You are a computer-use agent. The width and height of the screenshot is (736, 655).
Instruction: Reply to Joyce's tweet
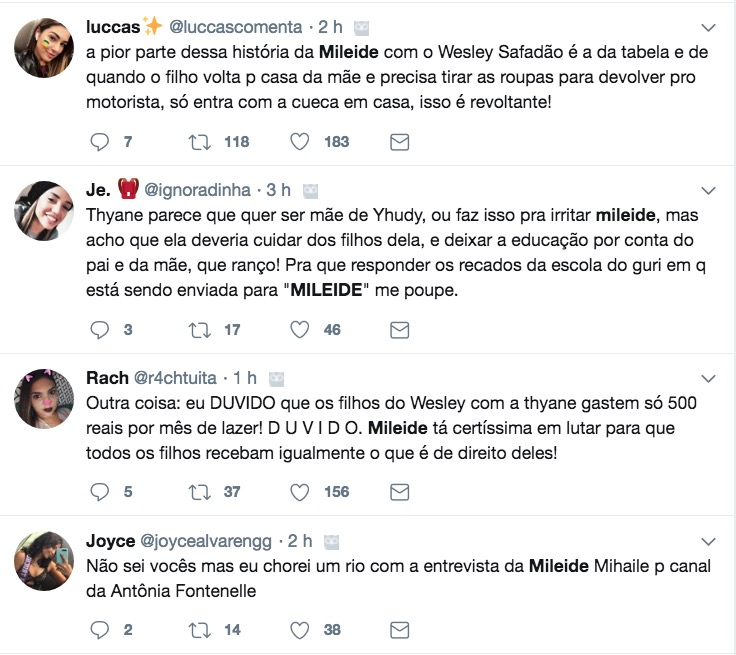(99, 629)
